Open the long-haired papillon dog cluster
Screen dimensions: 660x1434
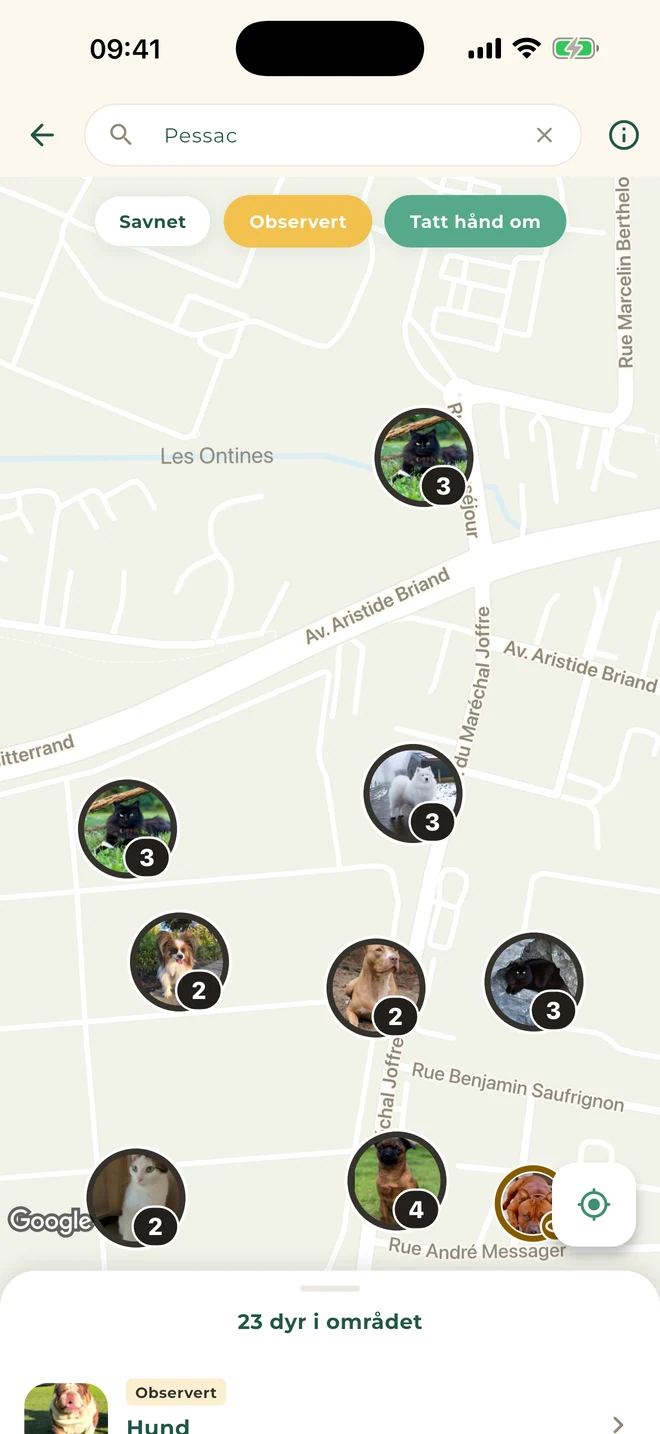(180, 961)
